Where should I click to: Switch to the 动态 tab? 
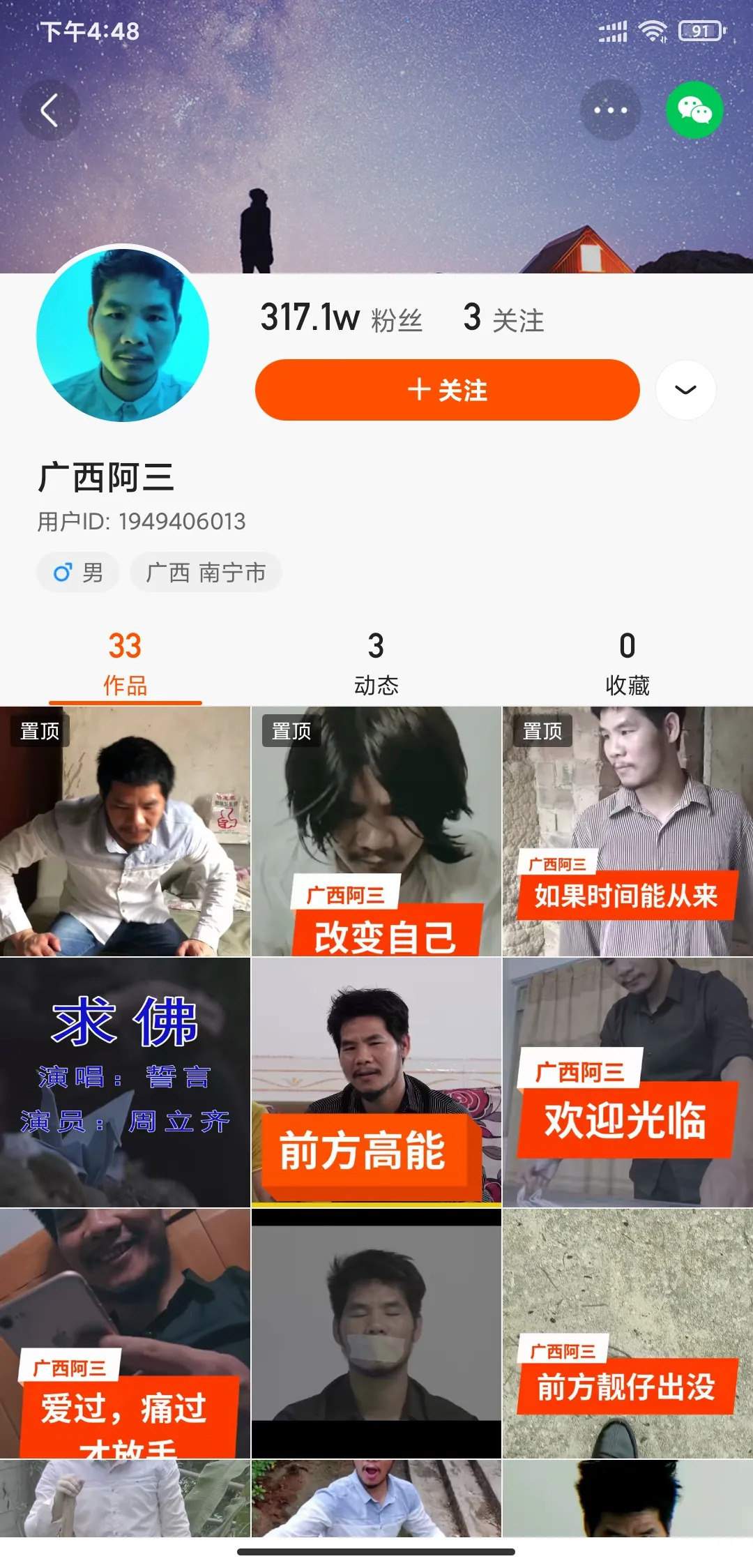point(376,663)
